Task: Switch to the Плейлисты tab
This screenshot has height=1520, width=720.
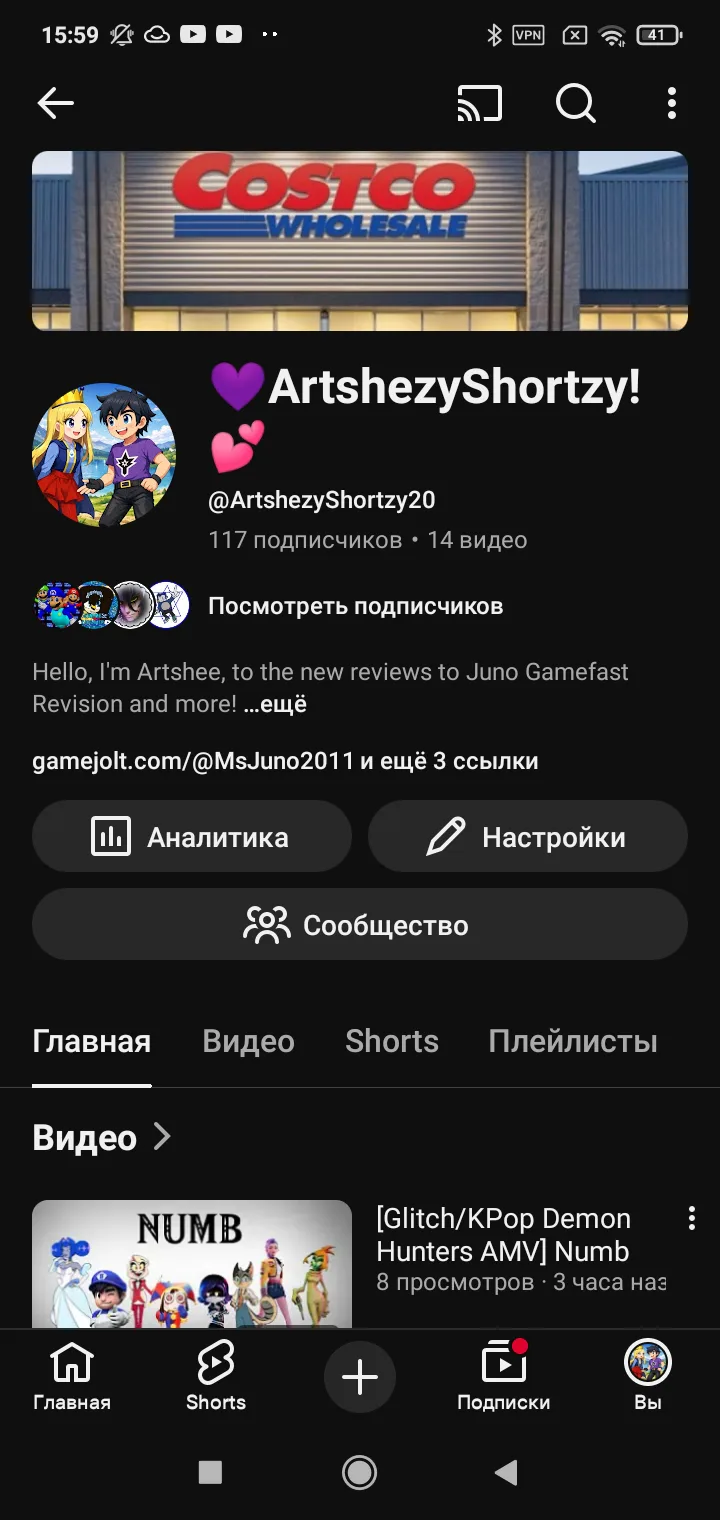Action: coord(572,1041)
